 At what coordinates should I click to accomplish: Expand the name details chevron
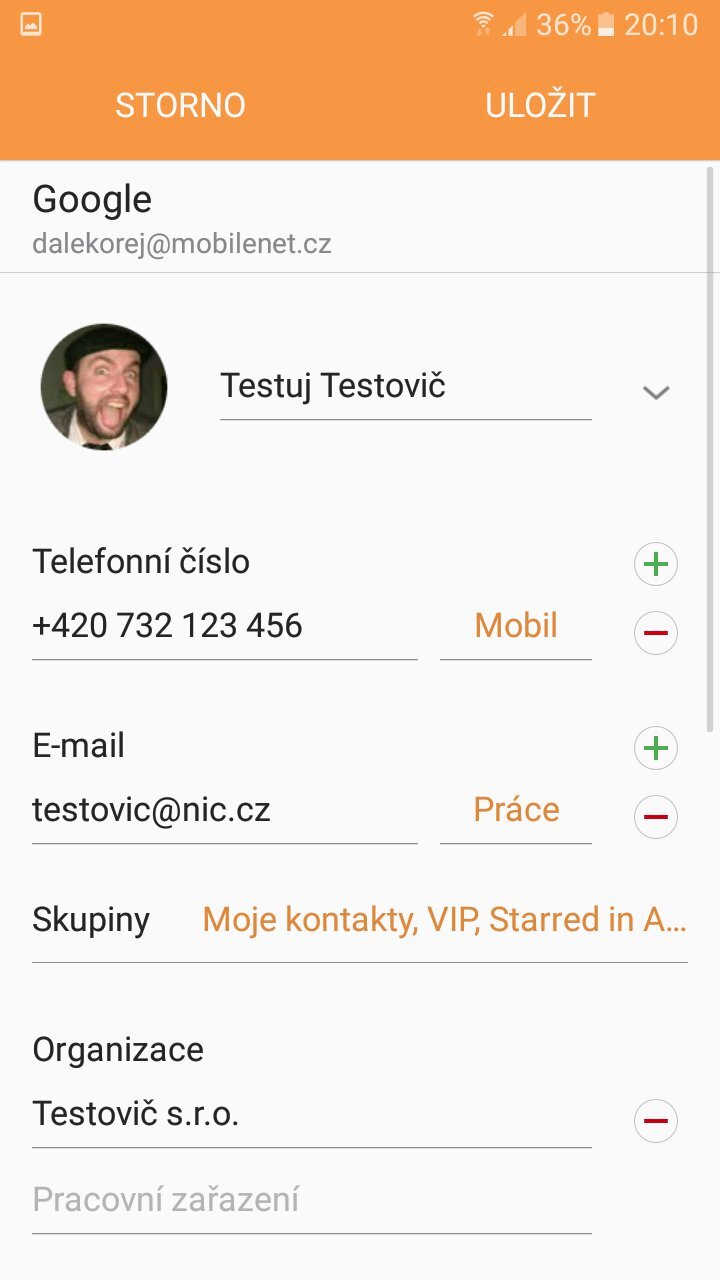pyautogui.click(x=656, y=392)
